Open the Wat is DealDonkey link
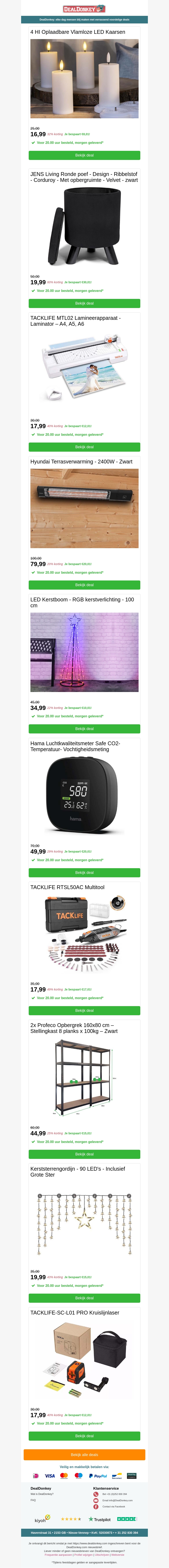The width and height of the screenshot is (169, 1568). click(42, 1494)
